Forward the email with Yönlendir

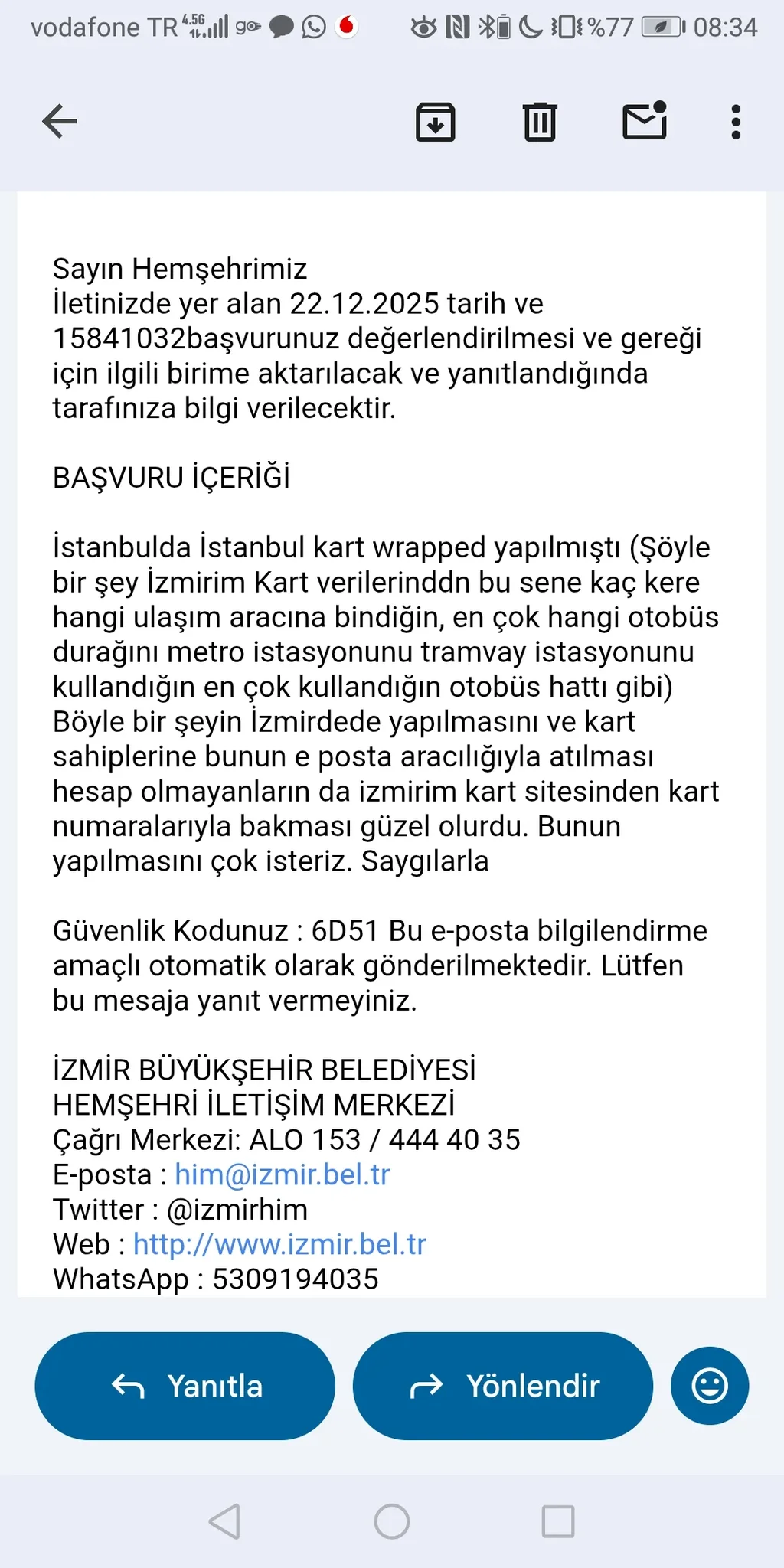503,1386
